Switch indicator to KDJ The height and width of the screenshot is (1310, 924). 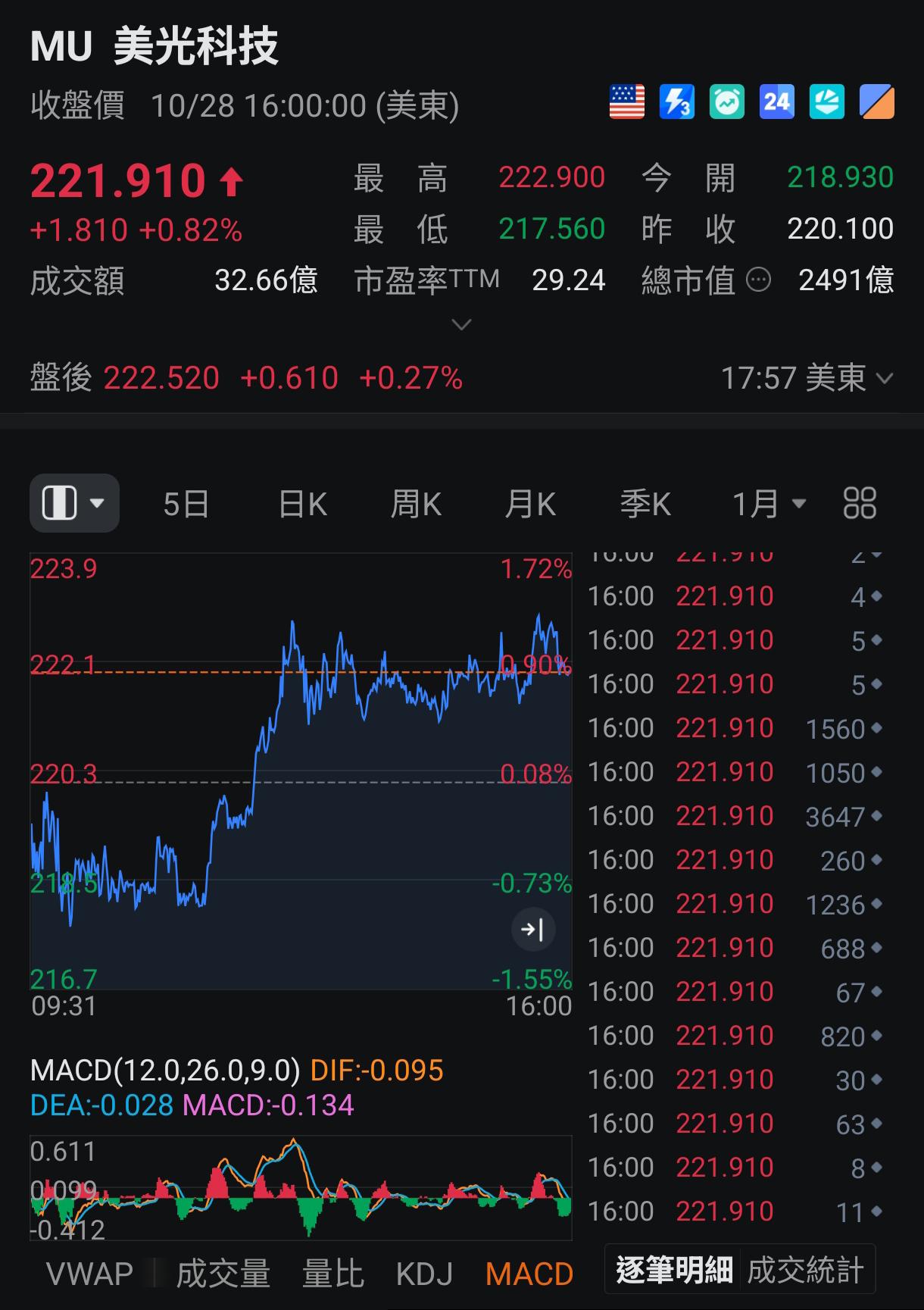424,1274
